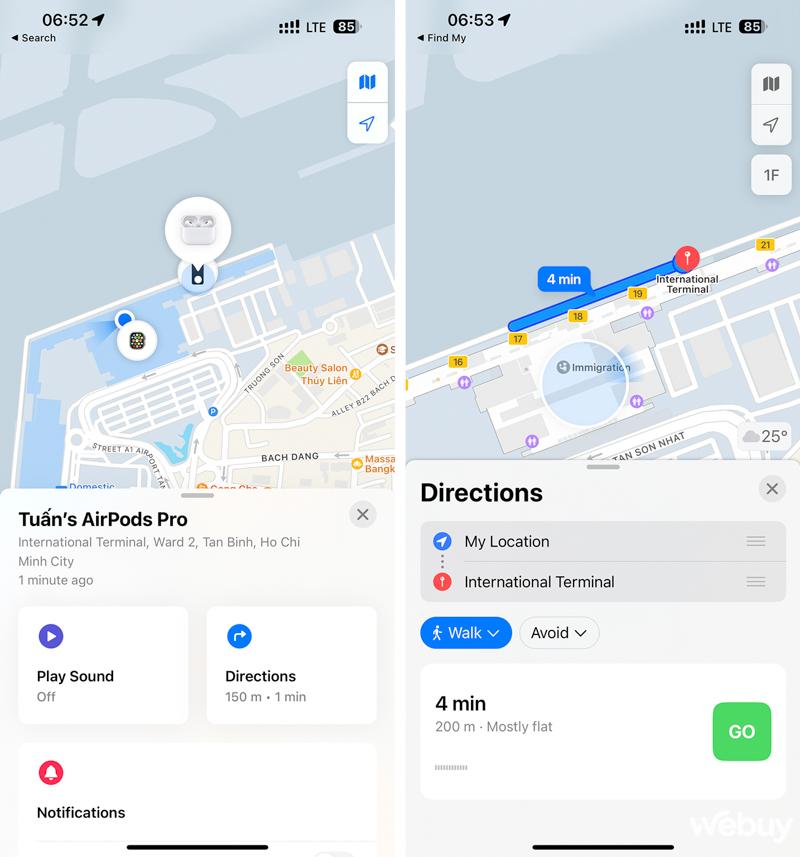Return to Find My app
This screenshot has width=800, height=857.
coord(441,38)
